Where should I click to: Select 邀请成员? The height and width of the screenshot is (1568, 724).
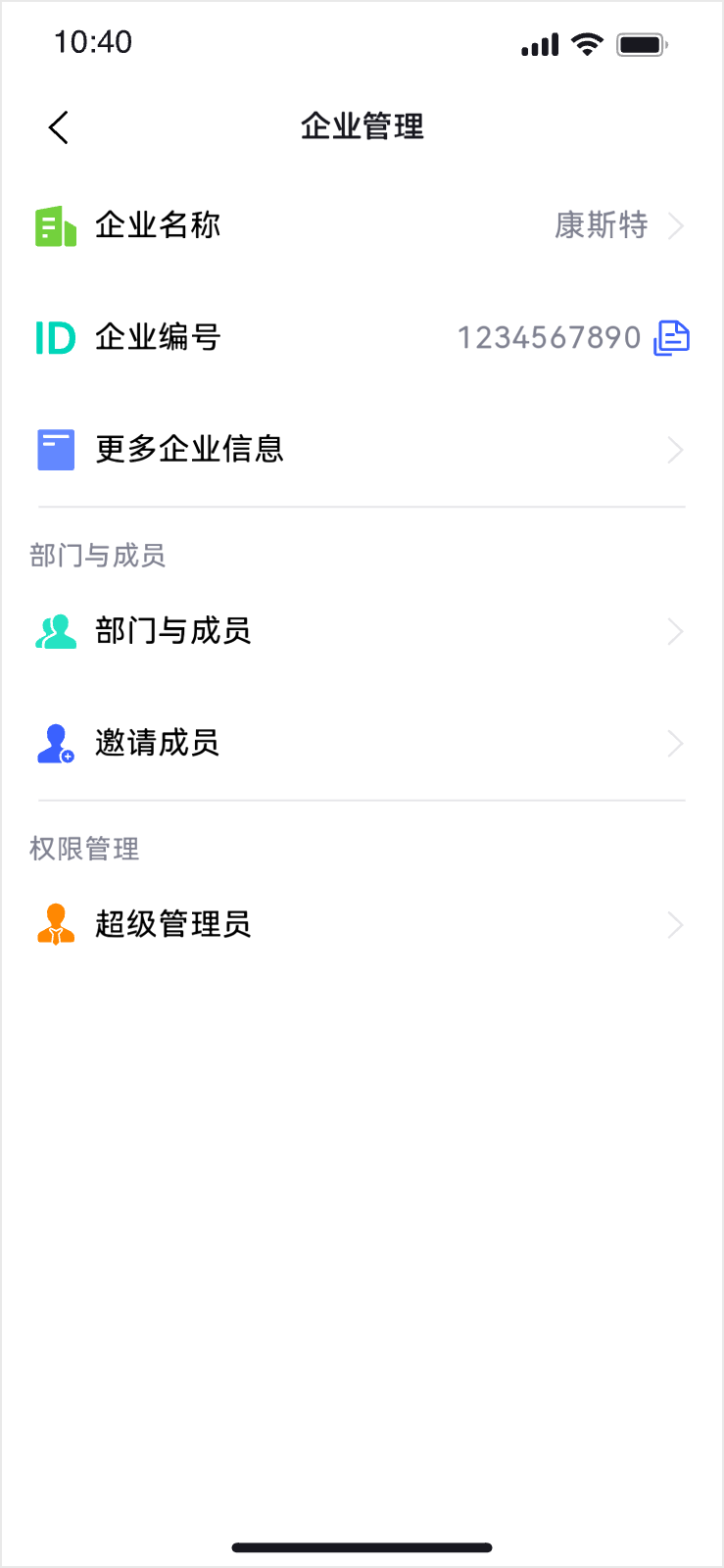[361, 744]
